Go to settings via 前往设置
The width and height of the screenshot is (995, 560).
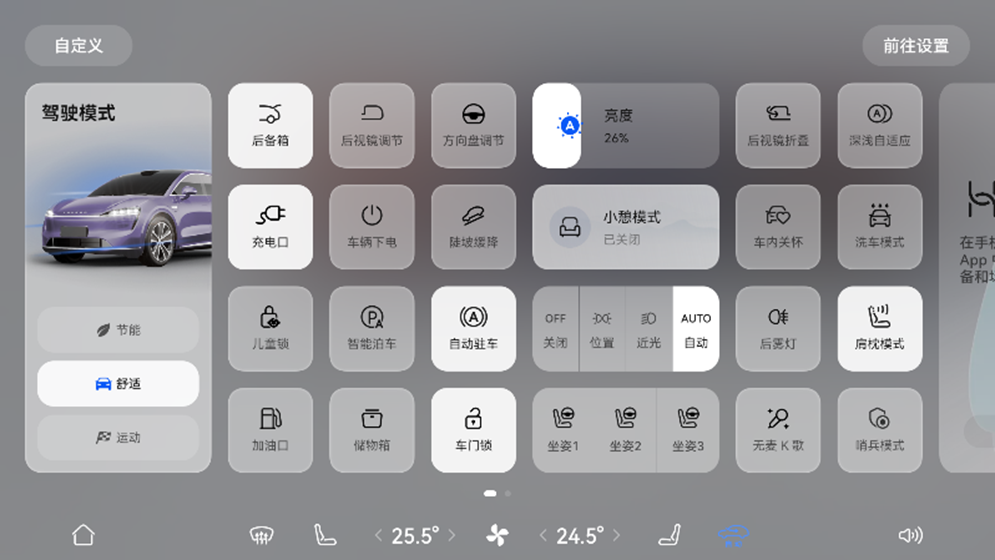(915, 46)
